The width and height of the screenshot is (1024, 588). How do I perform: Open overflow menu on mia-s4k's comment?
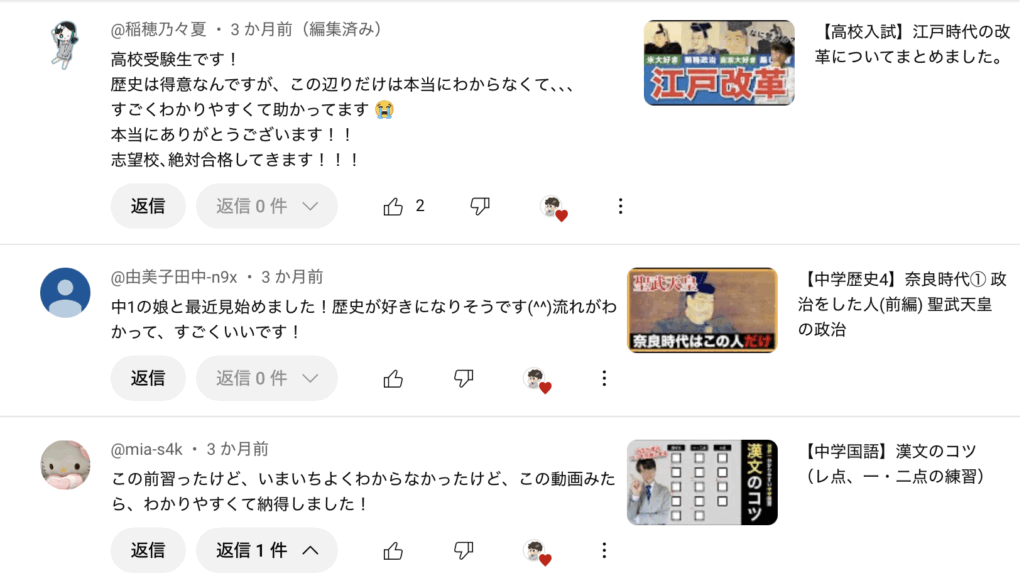[x=604, y=550]
